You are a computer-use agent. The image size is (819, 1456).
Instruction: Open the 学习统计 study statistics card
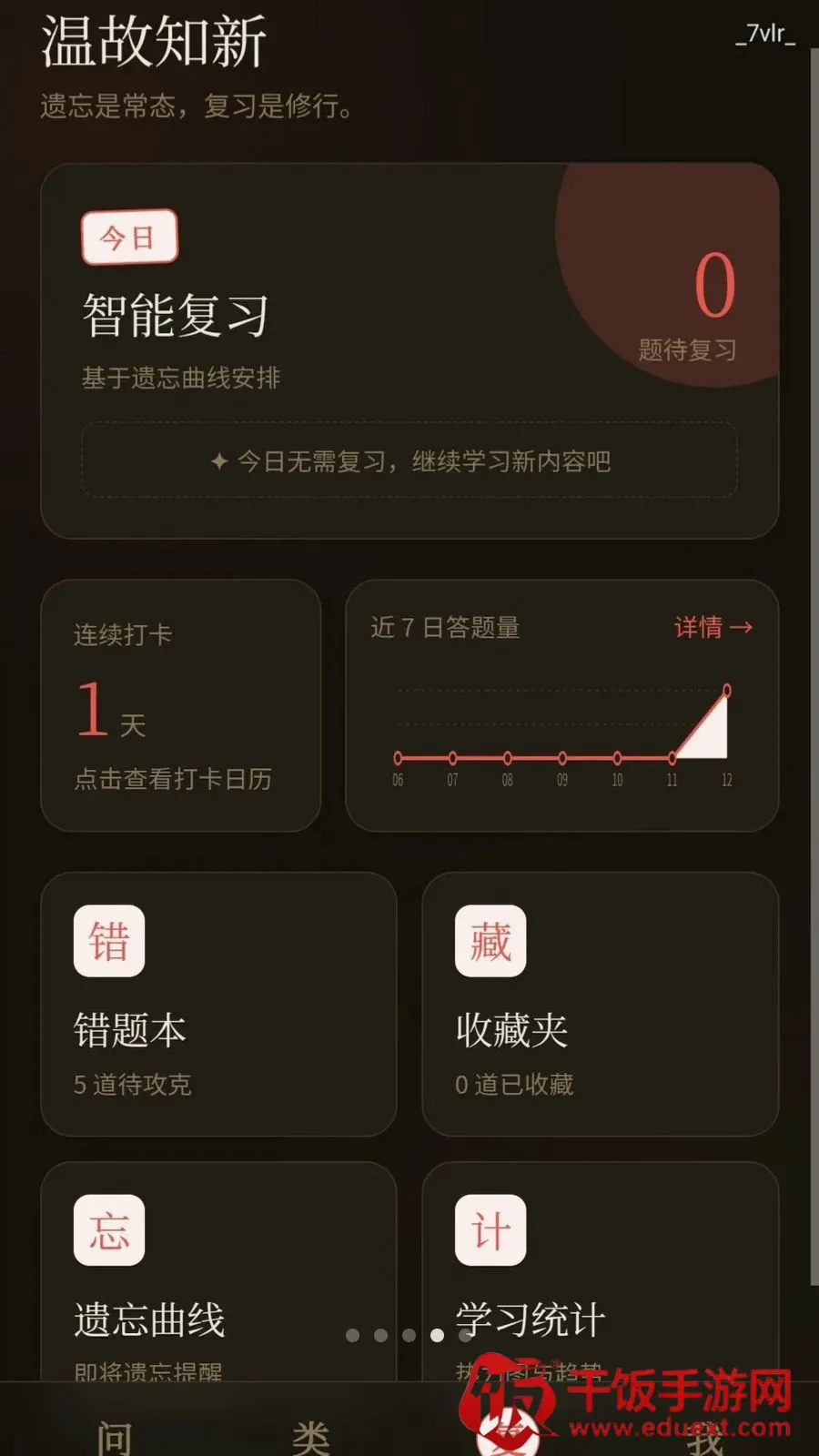pos(601,1272)
